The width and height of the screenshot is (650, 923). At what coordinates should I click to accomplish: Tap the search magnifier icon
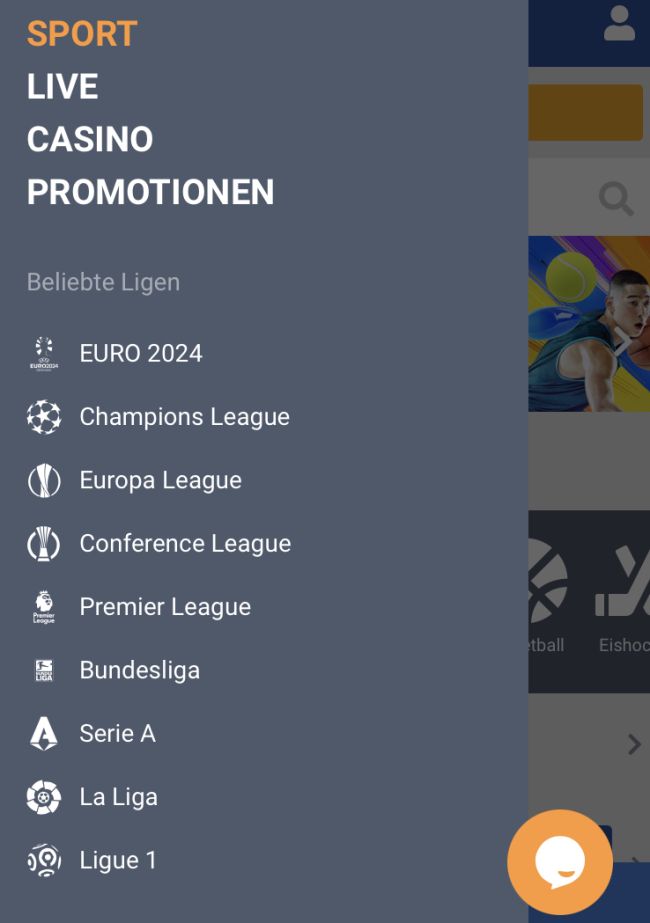pos(616,198)
